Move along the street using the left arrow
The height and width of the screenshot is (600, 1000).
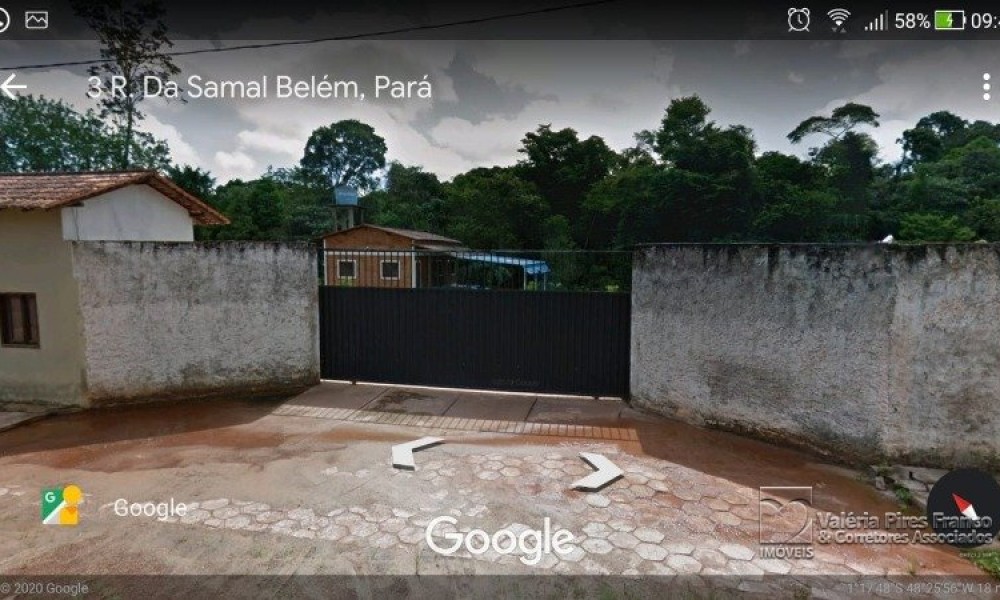pyautogui.click(x=414, y=453)
